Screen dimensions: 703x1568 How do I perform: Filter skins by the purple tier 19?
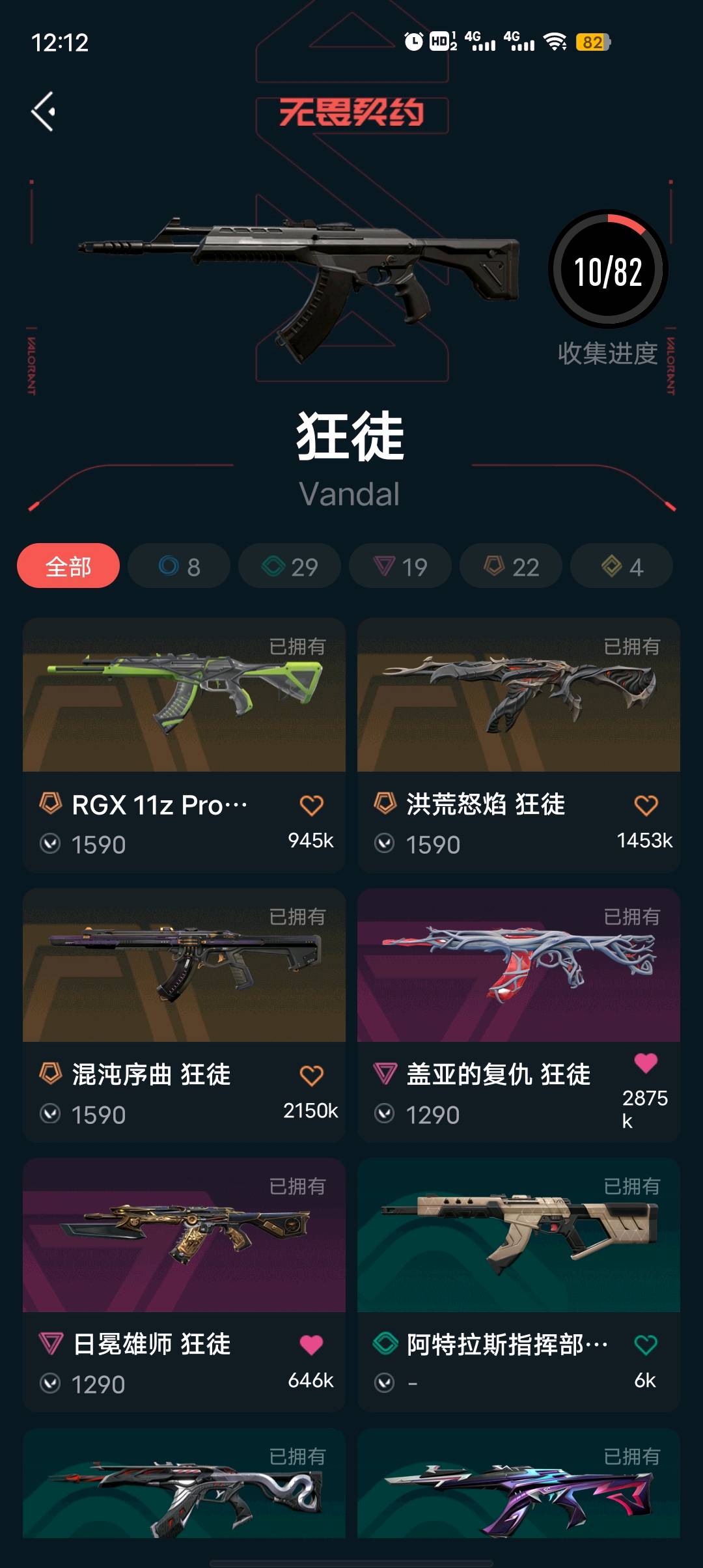point(400,566)
